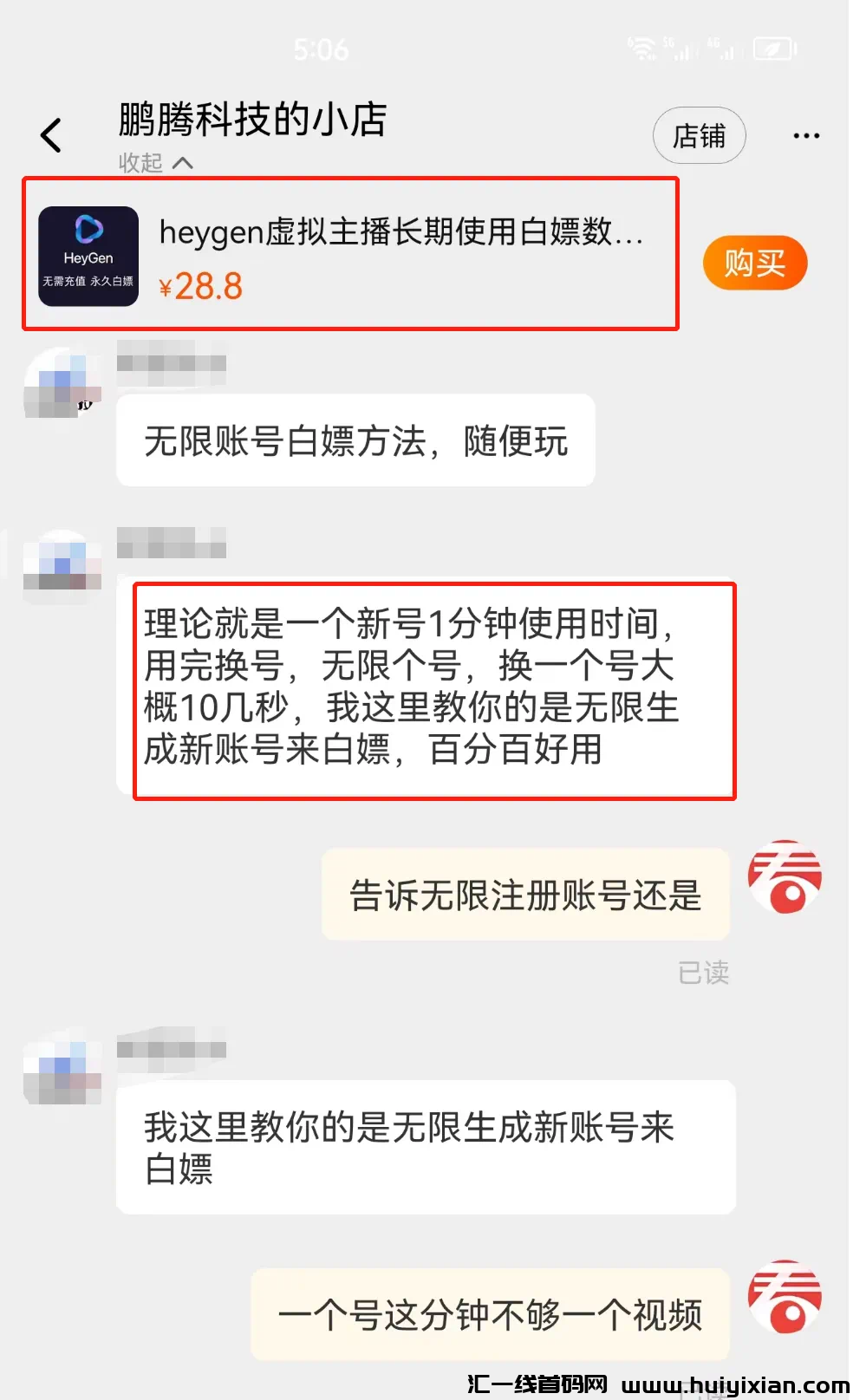Tap the 购买 buy button
Viewport: 853px width, 1400px height.
coord(754,263)
